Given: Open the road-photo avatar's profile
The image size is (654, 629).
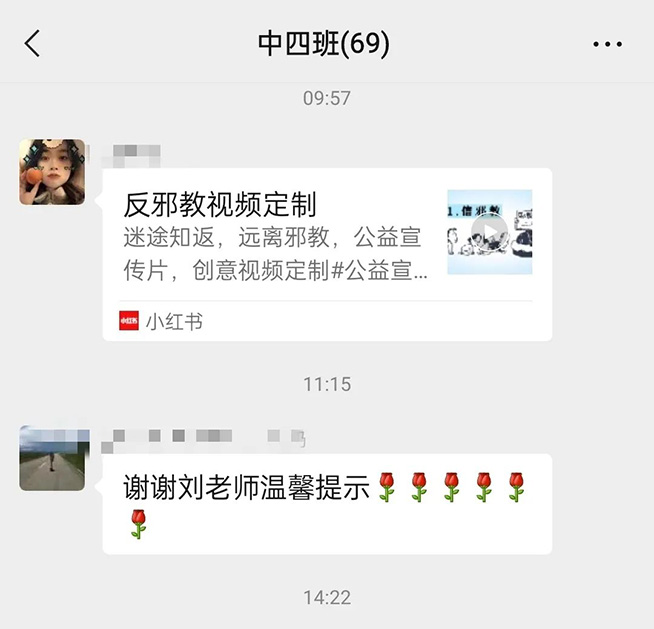Looking at the screenshot, I should click(52, 458).
